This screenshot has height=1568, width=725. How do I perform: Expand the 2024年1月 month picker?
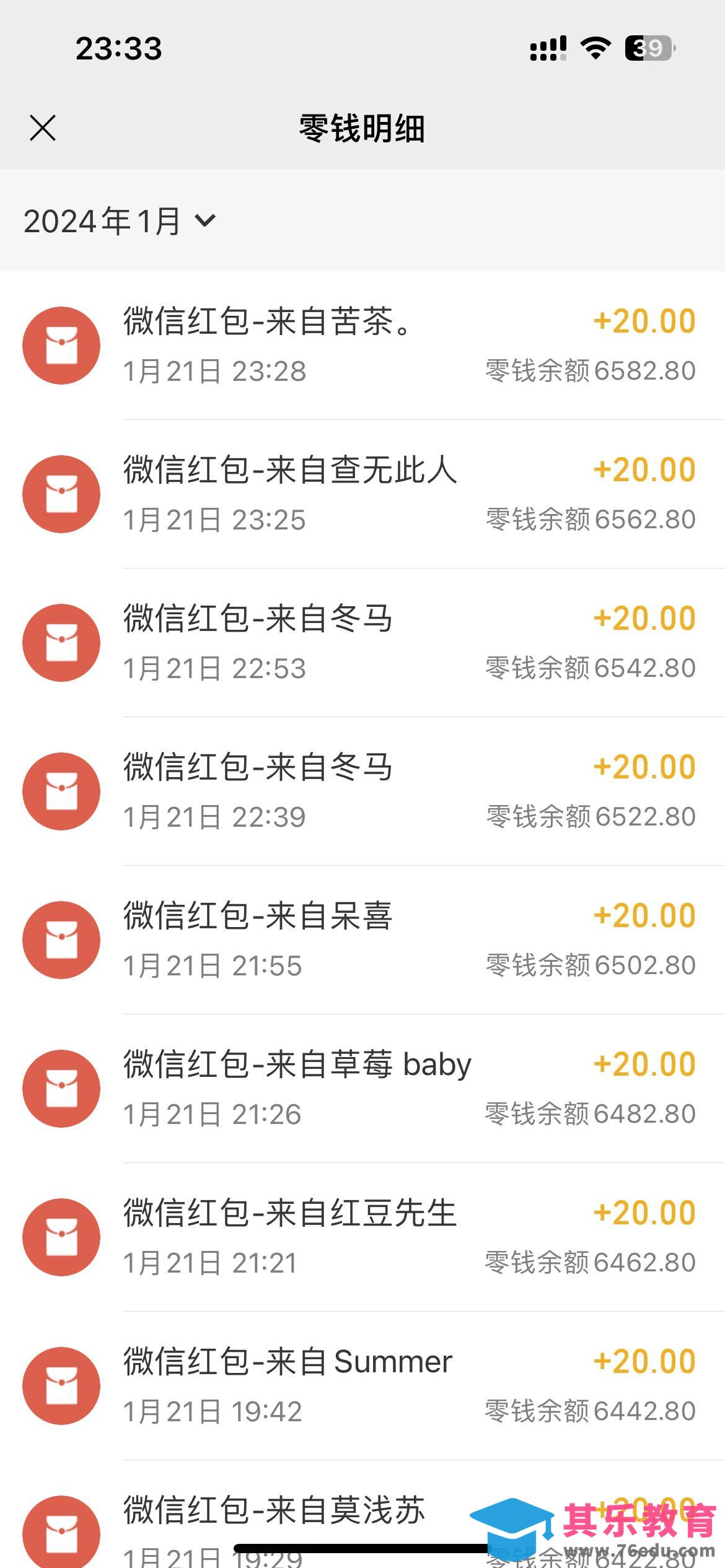(120, 221)
